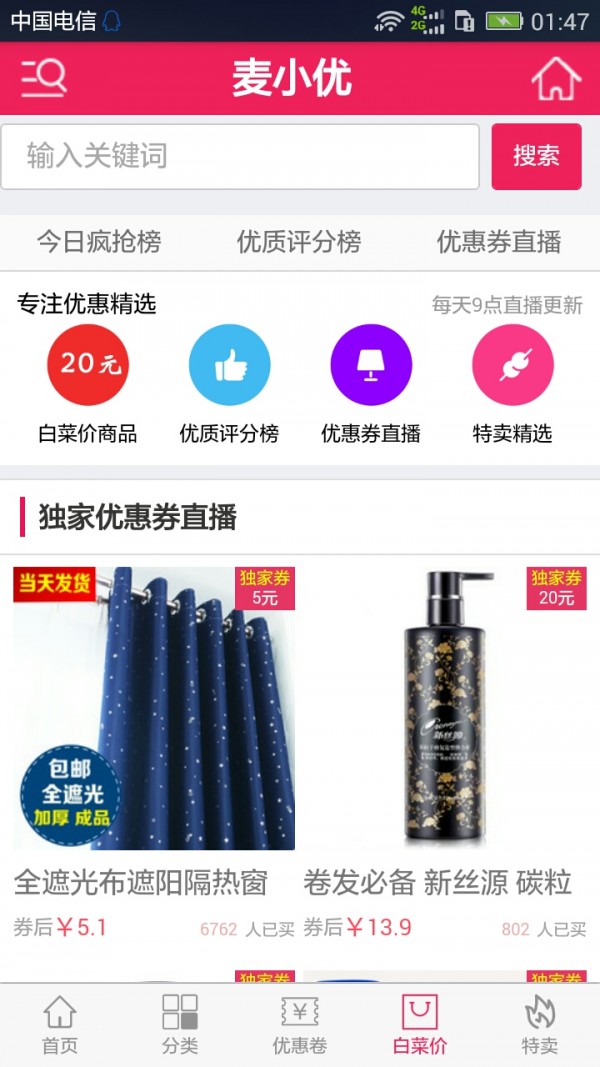Select 首页 in the bottom navigation
The image size is (600, 1067).
[60, 1025]
